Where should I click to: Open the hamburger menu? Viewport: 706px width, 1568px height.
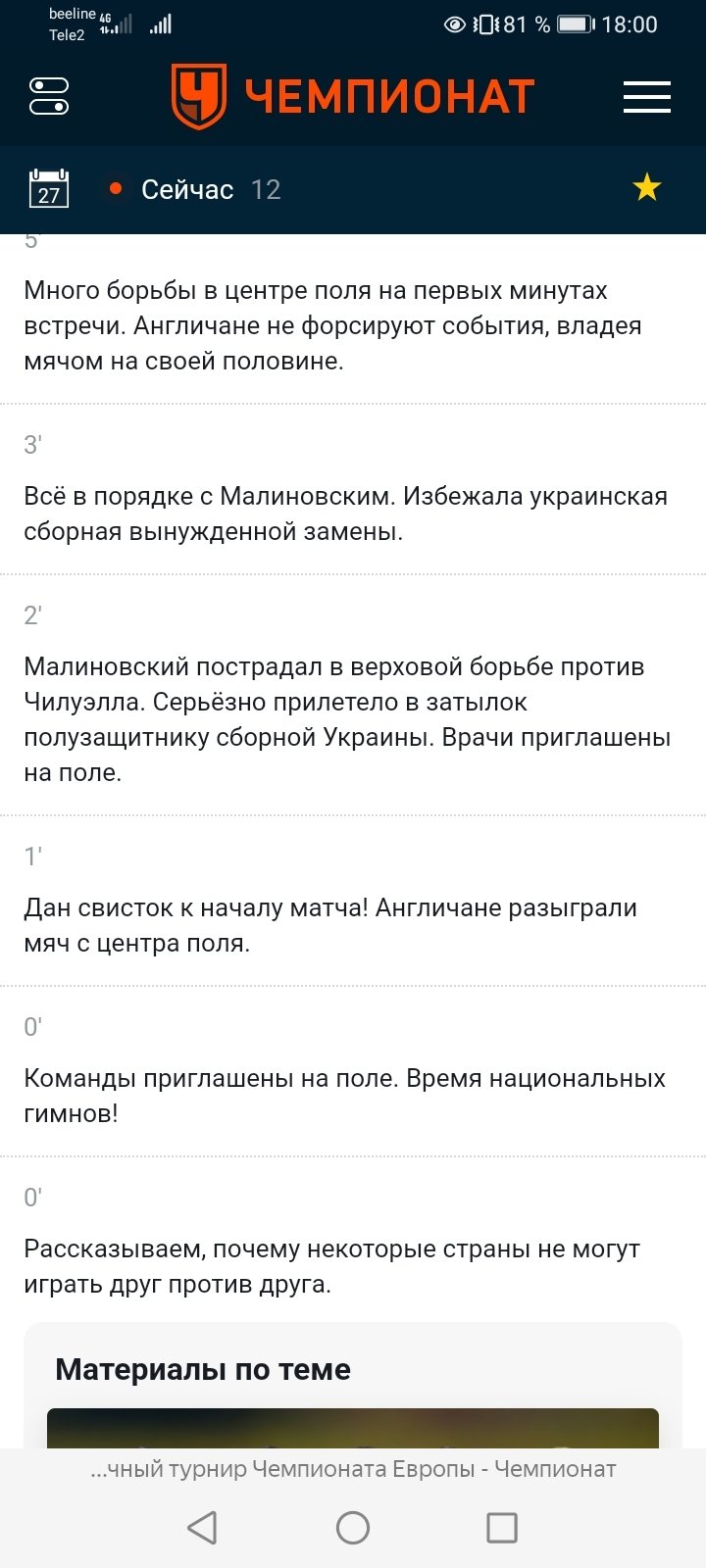tap(646, 96)
